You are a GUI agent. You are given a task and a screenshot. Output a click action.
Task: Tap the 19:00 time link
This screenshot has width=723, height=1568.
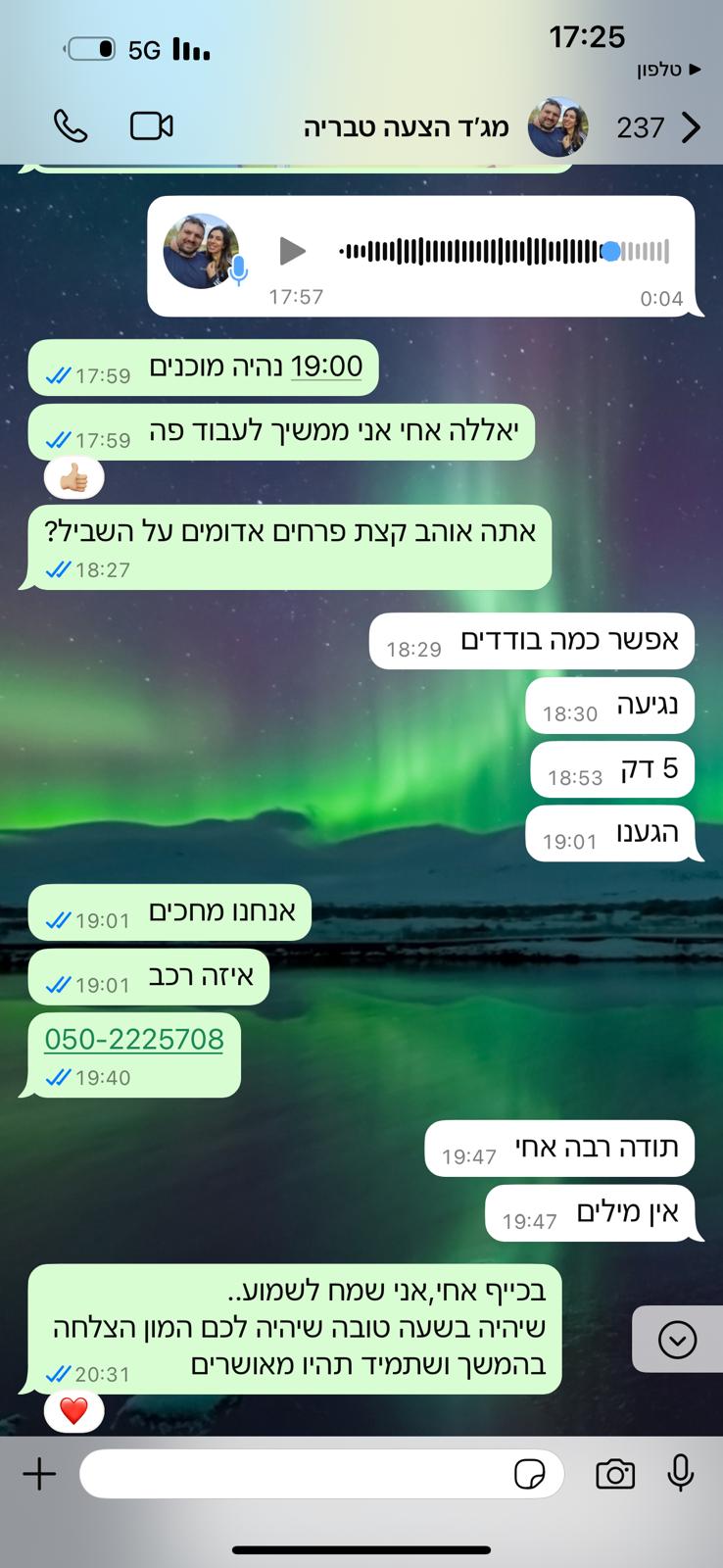(x=326, y=367)
